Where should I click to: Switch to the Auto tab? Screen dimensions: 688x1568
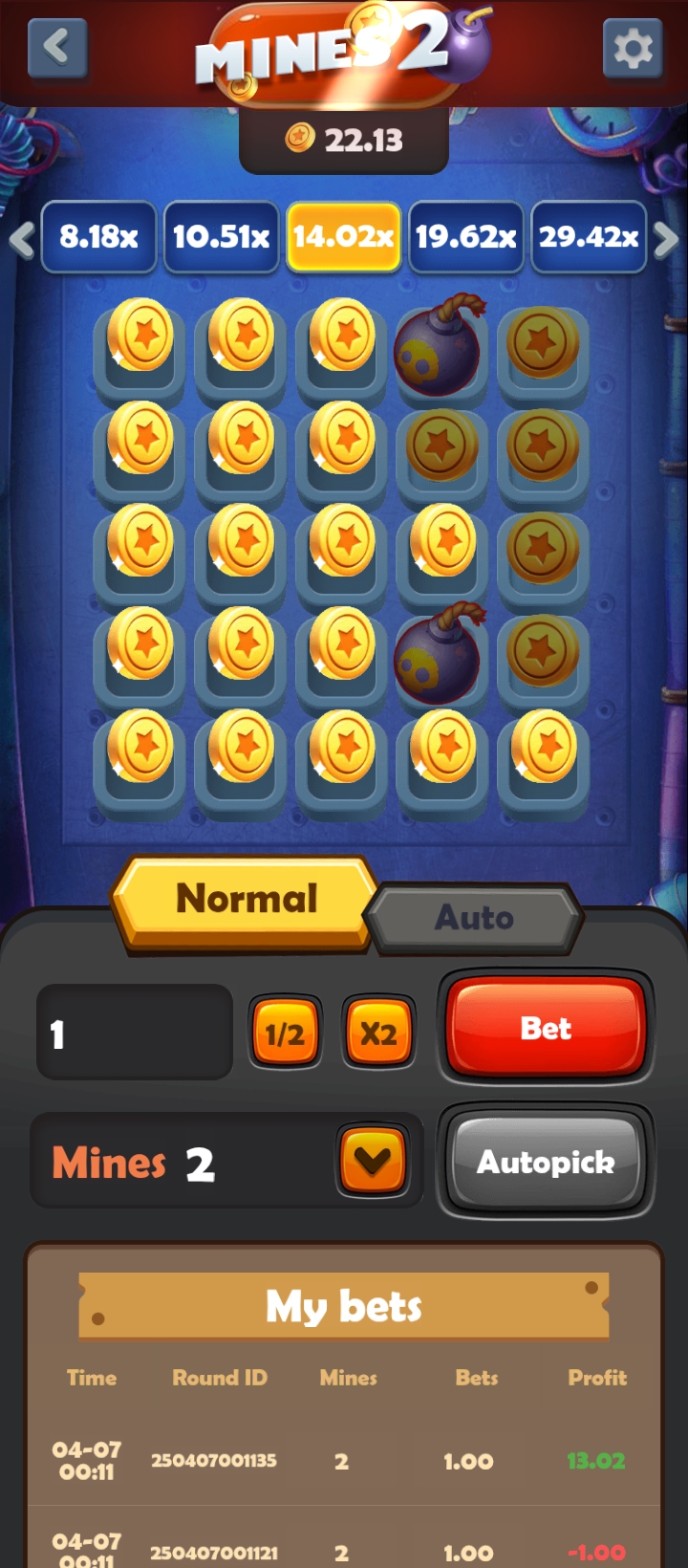[x=475, y=918]
